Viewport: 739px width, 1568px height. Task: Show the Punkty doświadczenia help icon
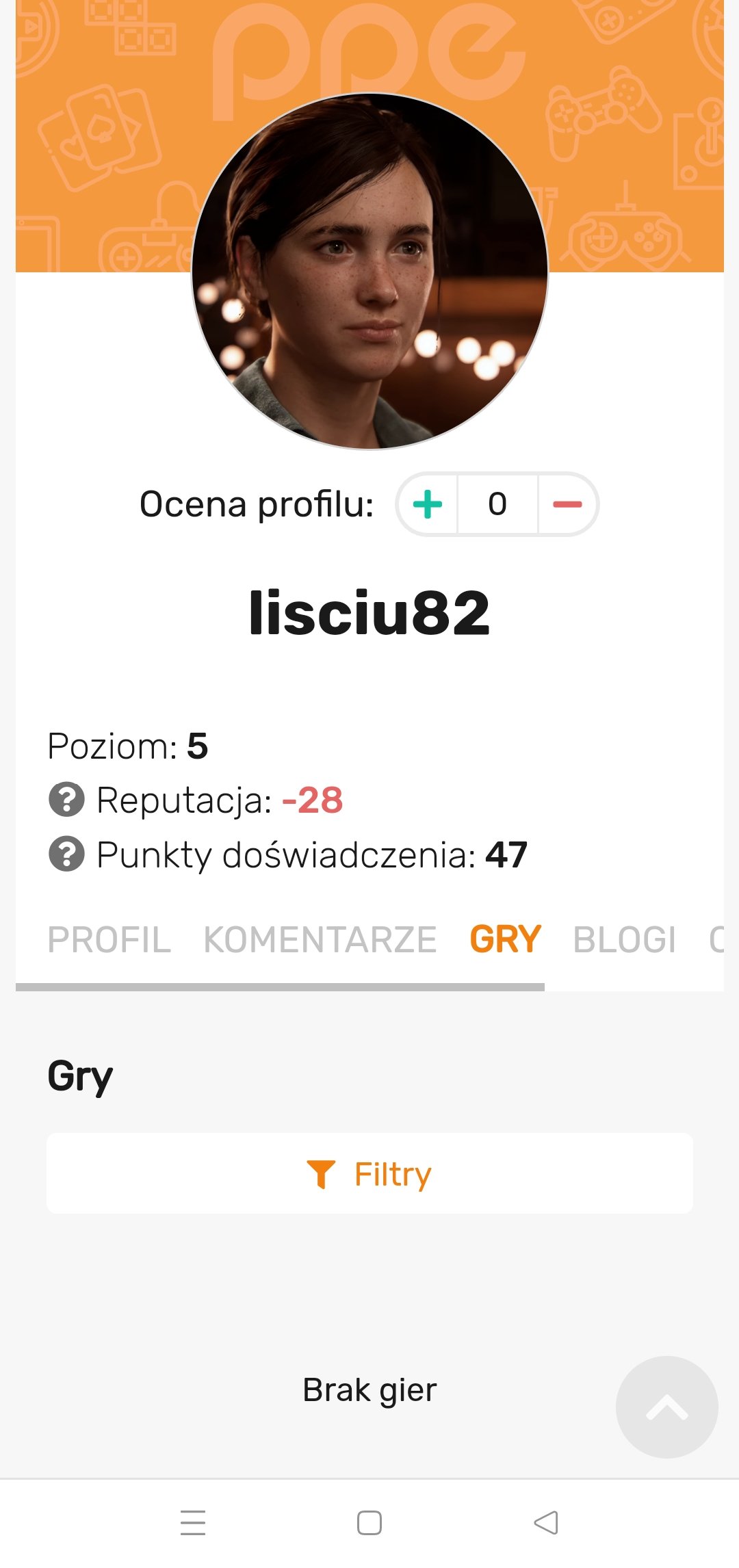pyautogui.click(x=66, y=854)
